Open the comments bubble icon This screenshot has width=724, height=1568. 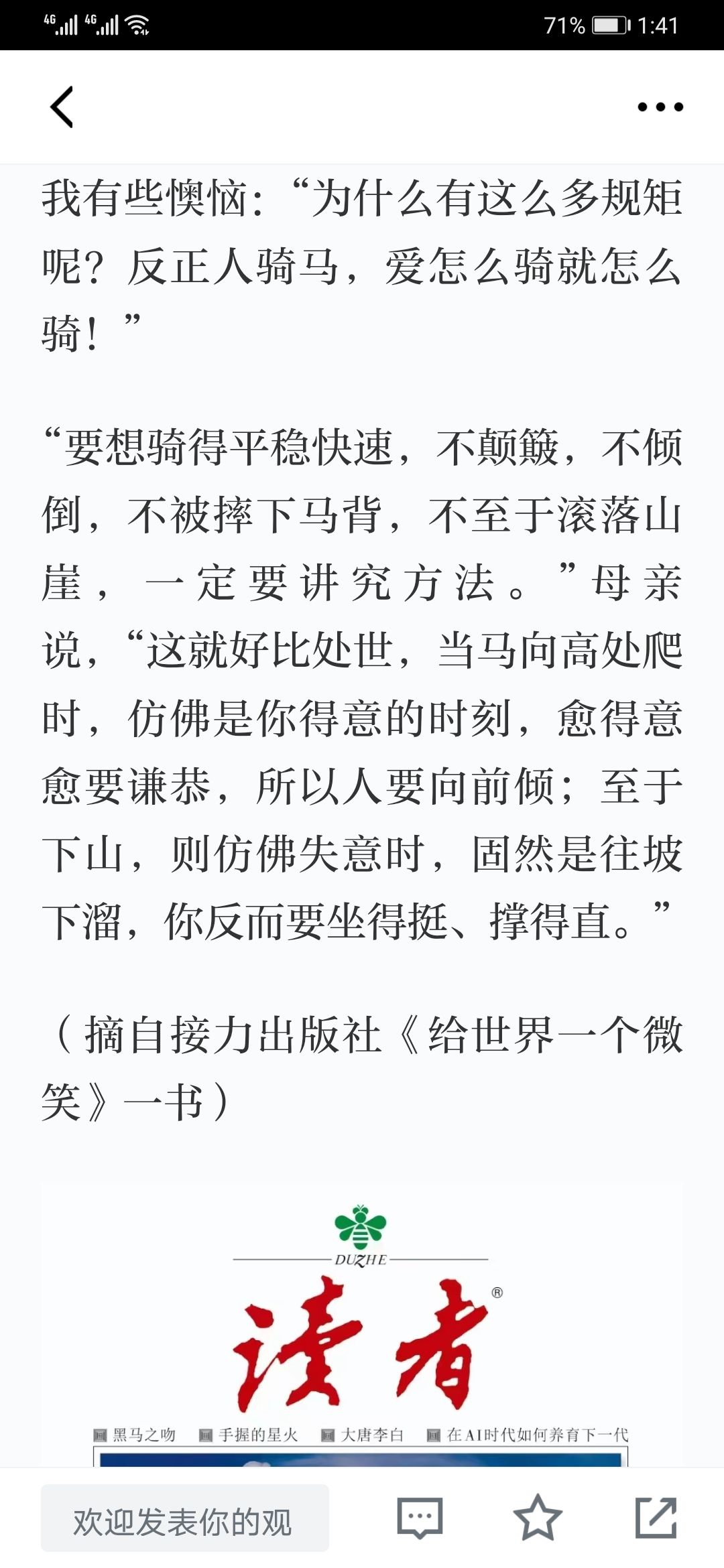[x=420, y=1518]
